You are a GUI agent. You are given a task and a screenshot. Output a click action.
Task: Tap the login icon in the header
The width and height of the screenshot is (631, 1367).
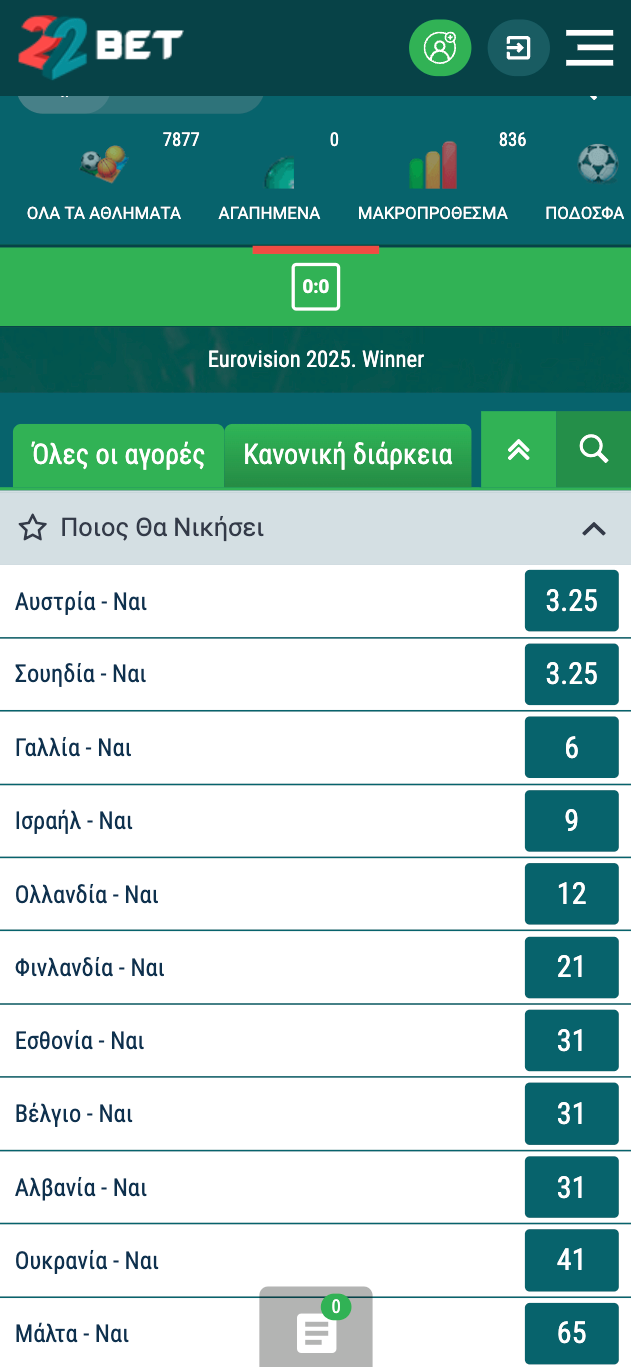coord(518,47)
